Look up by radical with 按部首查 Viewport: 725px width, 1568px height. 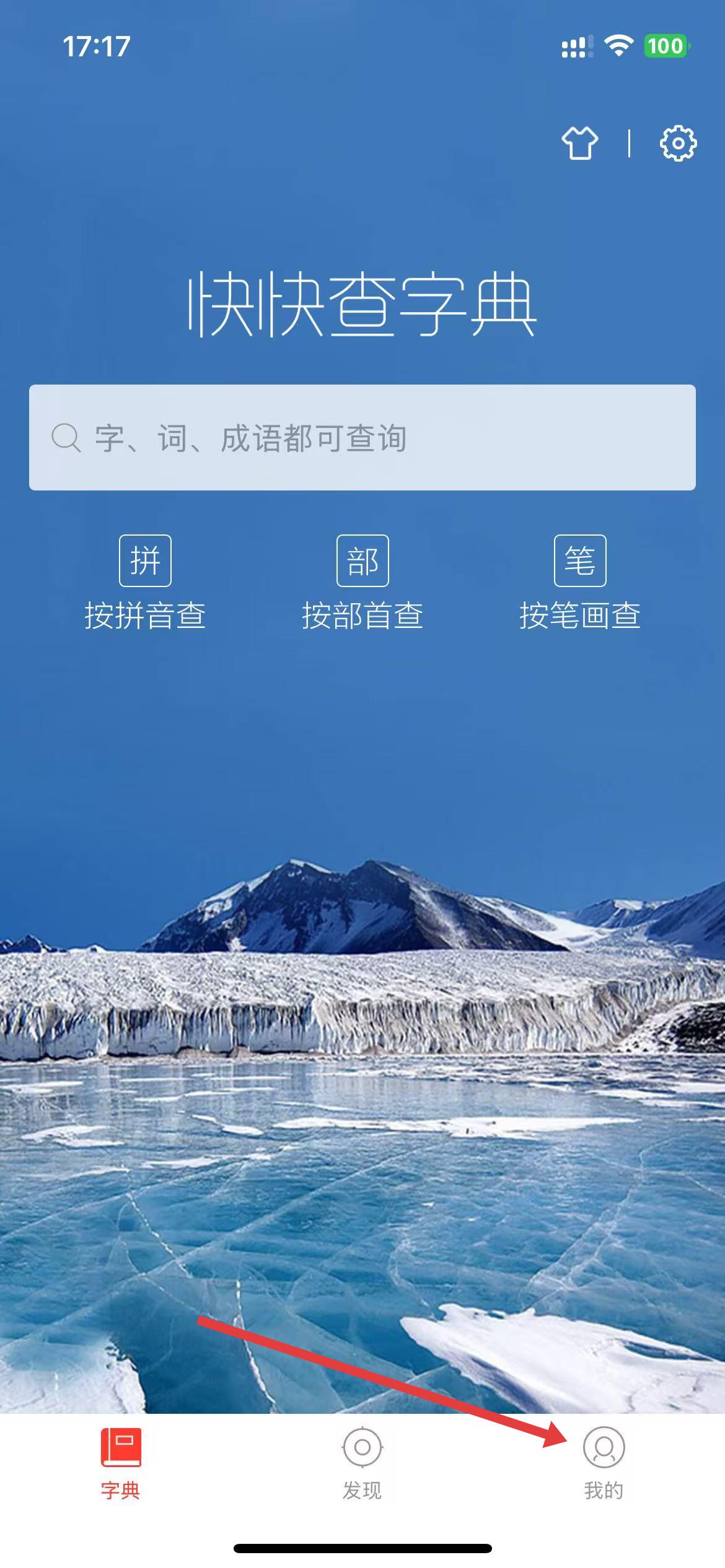(362, 583)
